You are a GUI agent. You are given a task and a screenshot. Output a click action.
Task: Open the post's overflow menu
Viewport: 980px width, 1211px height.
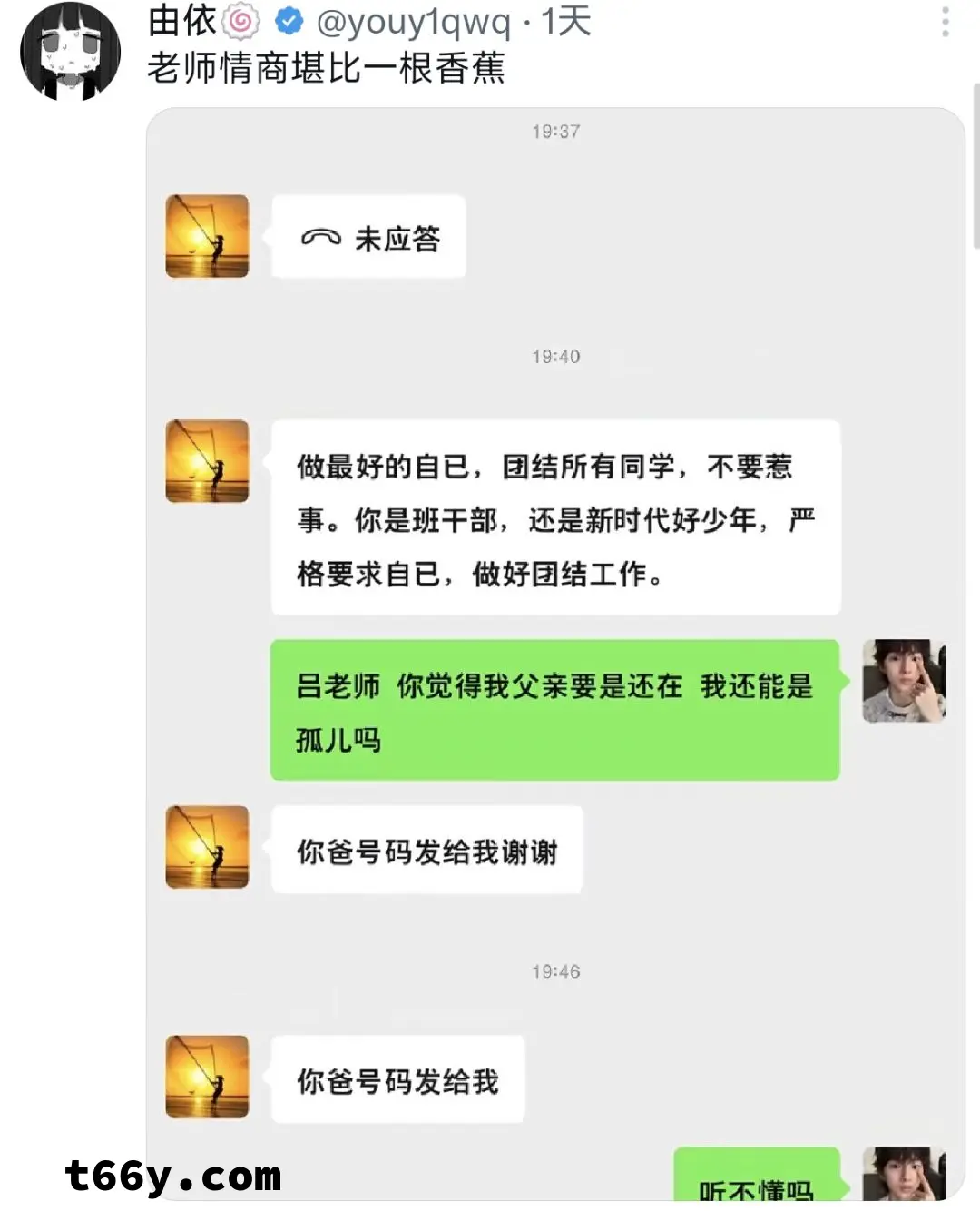945,22
